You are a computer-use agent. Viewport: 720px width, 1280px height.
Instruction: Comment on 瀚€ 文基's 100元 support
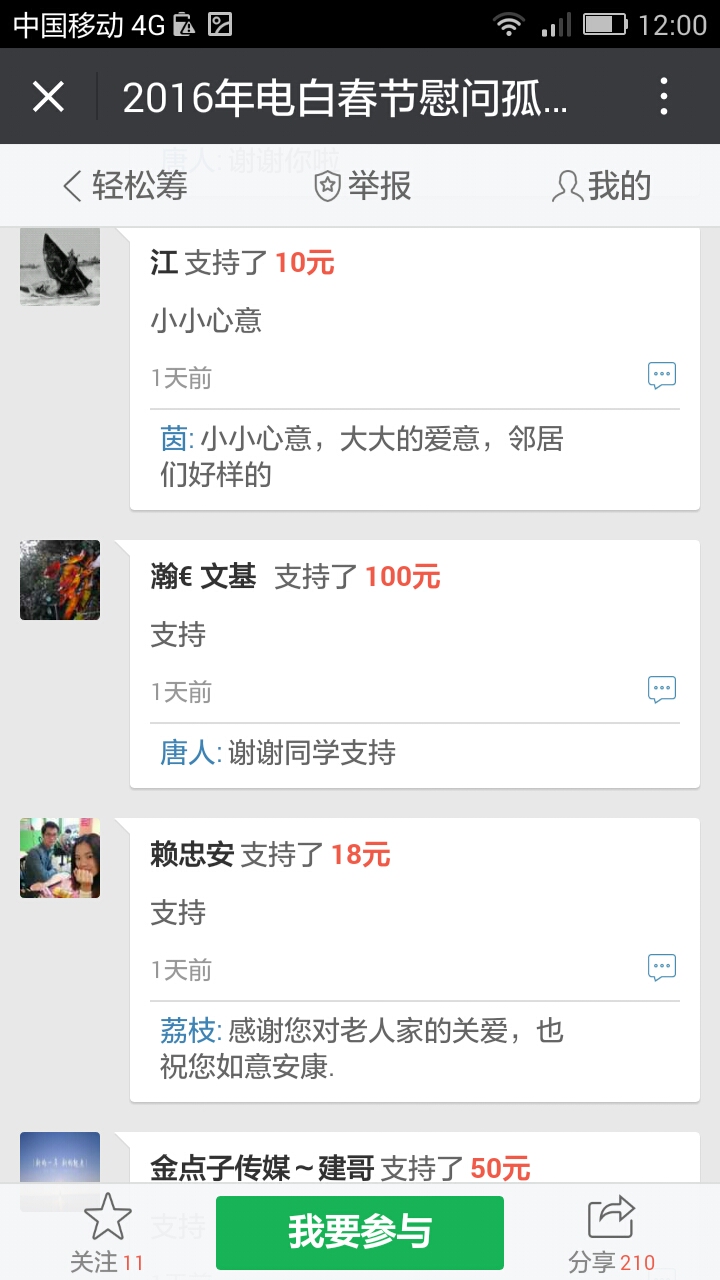click(x=662, y=689)
